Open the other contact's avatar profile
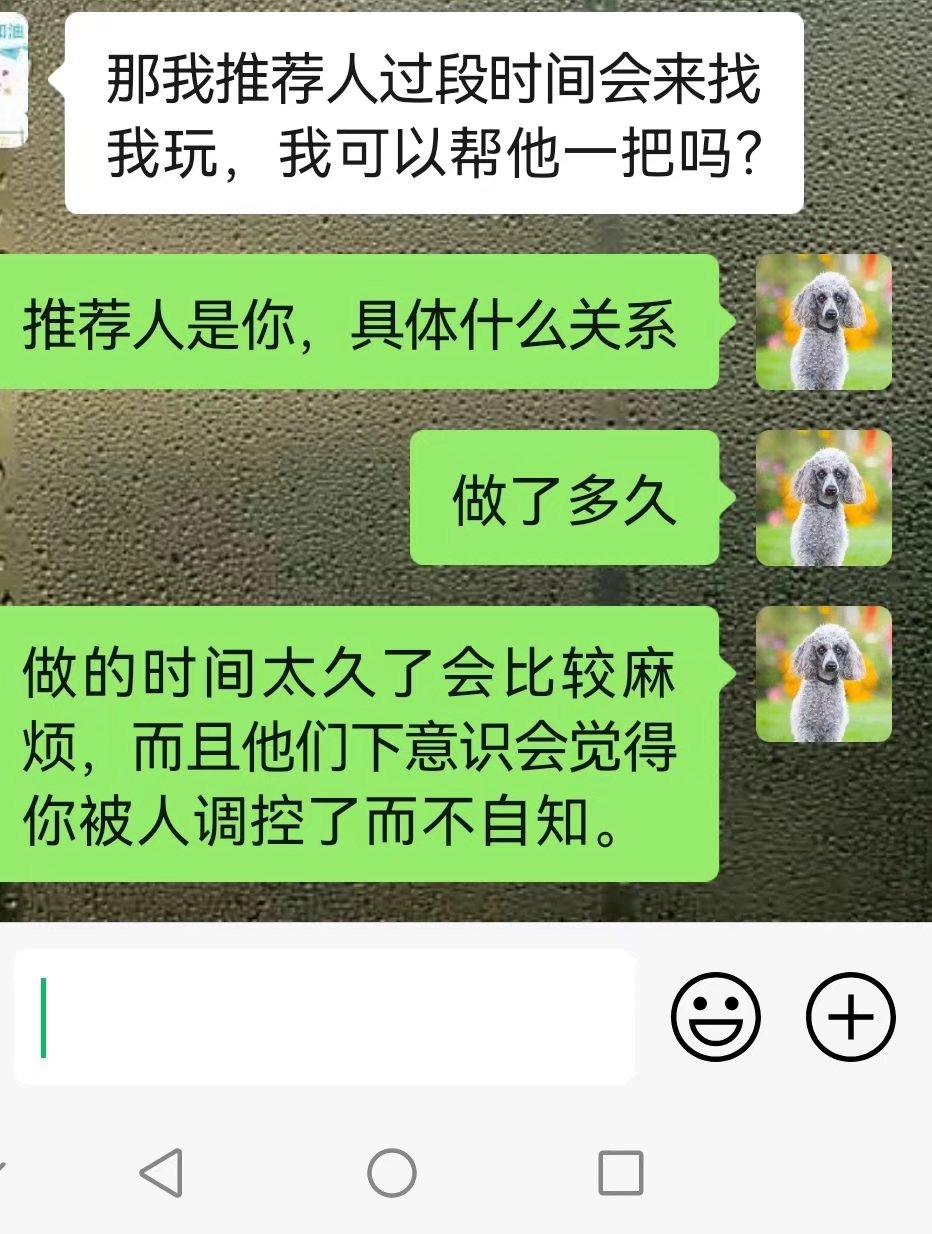Viewport: 932px width, 1234px height. click(x=12, y=80)
